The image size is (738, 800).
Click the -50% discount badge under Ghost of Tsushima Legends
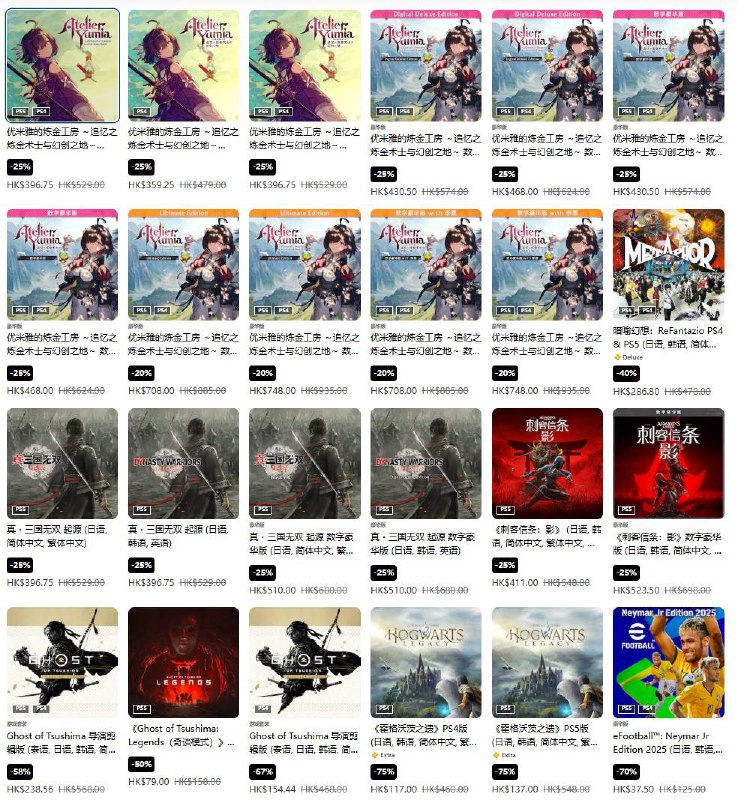(140, 762)
